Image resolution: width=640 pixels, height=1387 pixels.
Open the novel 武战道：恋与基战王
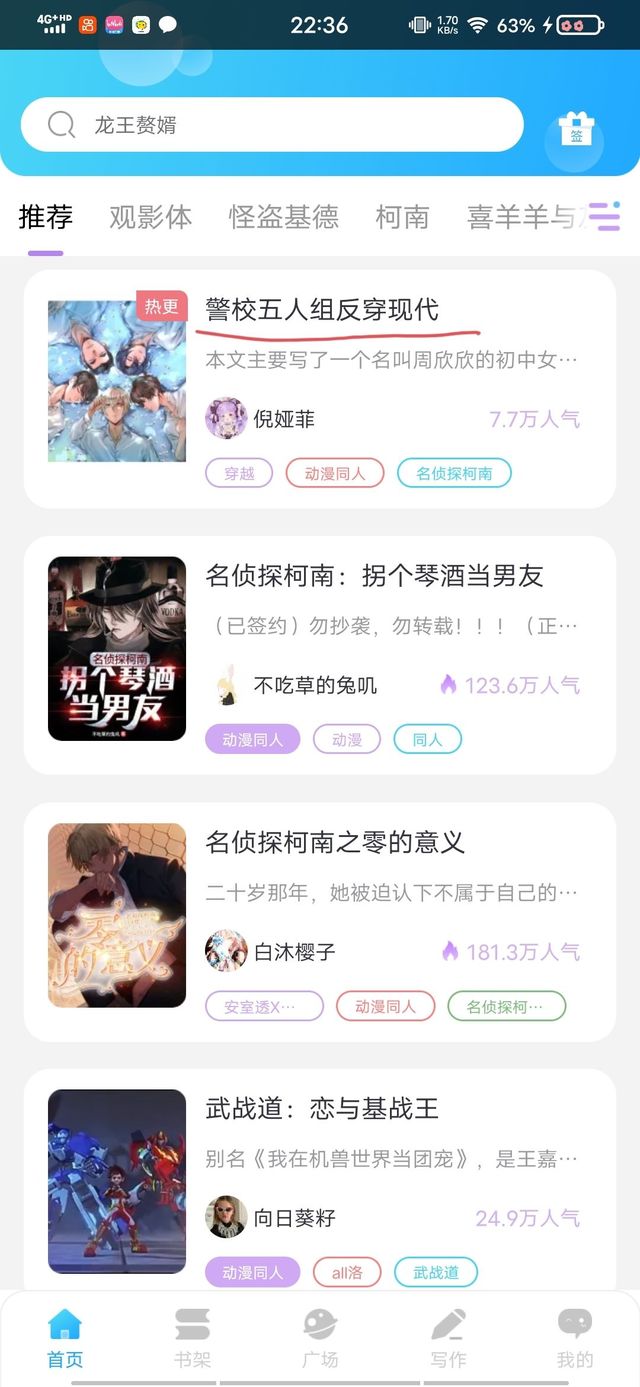coord(320,1180)
